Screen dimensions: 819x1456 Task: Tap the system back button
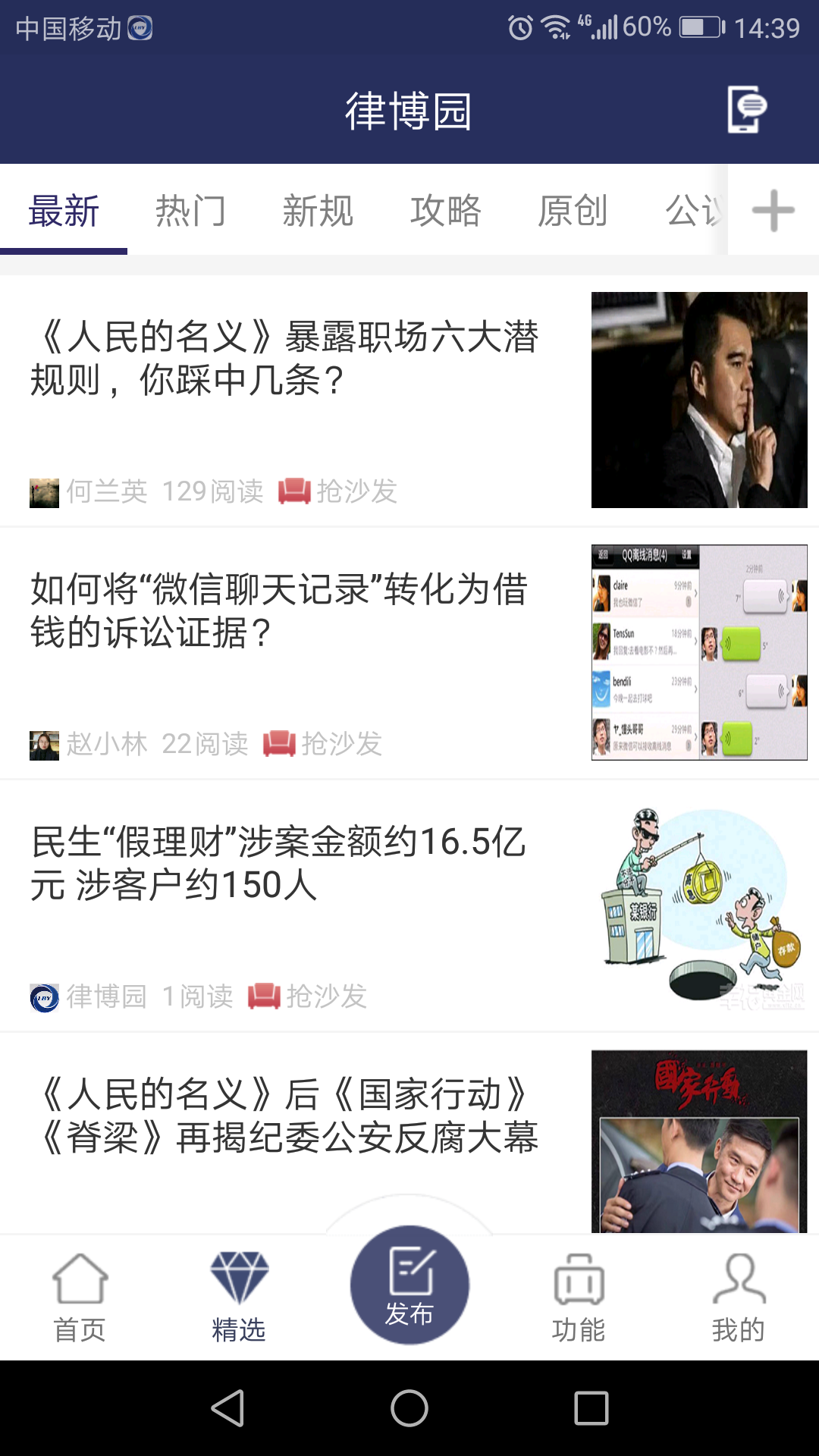[x=227, y=1408]
